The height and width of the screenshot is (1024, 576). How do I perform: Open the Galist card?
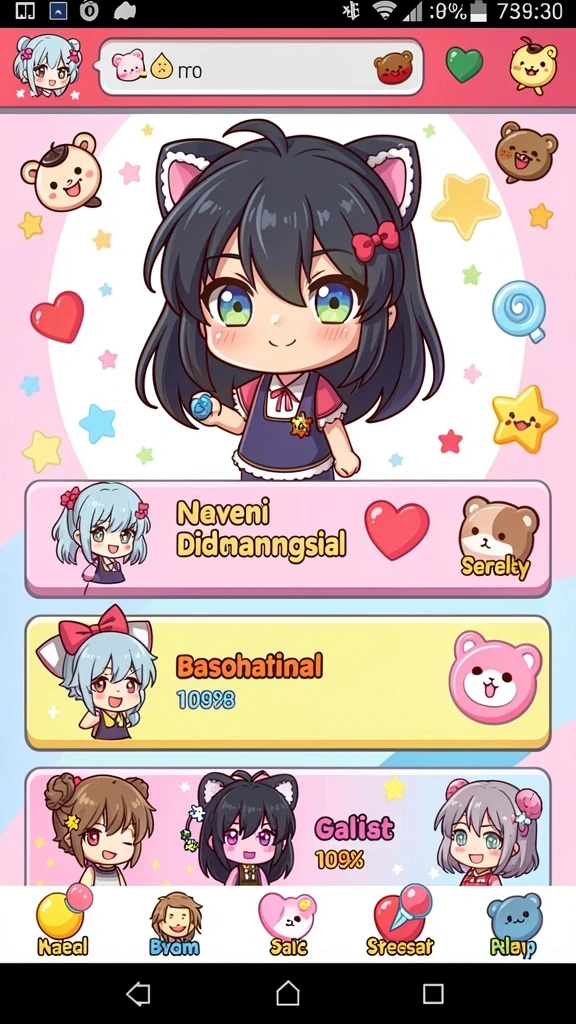288,827
